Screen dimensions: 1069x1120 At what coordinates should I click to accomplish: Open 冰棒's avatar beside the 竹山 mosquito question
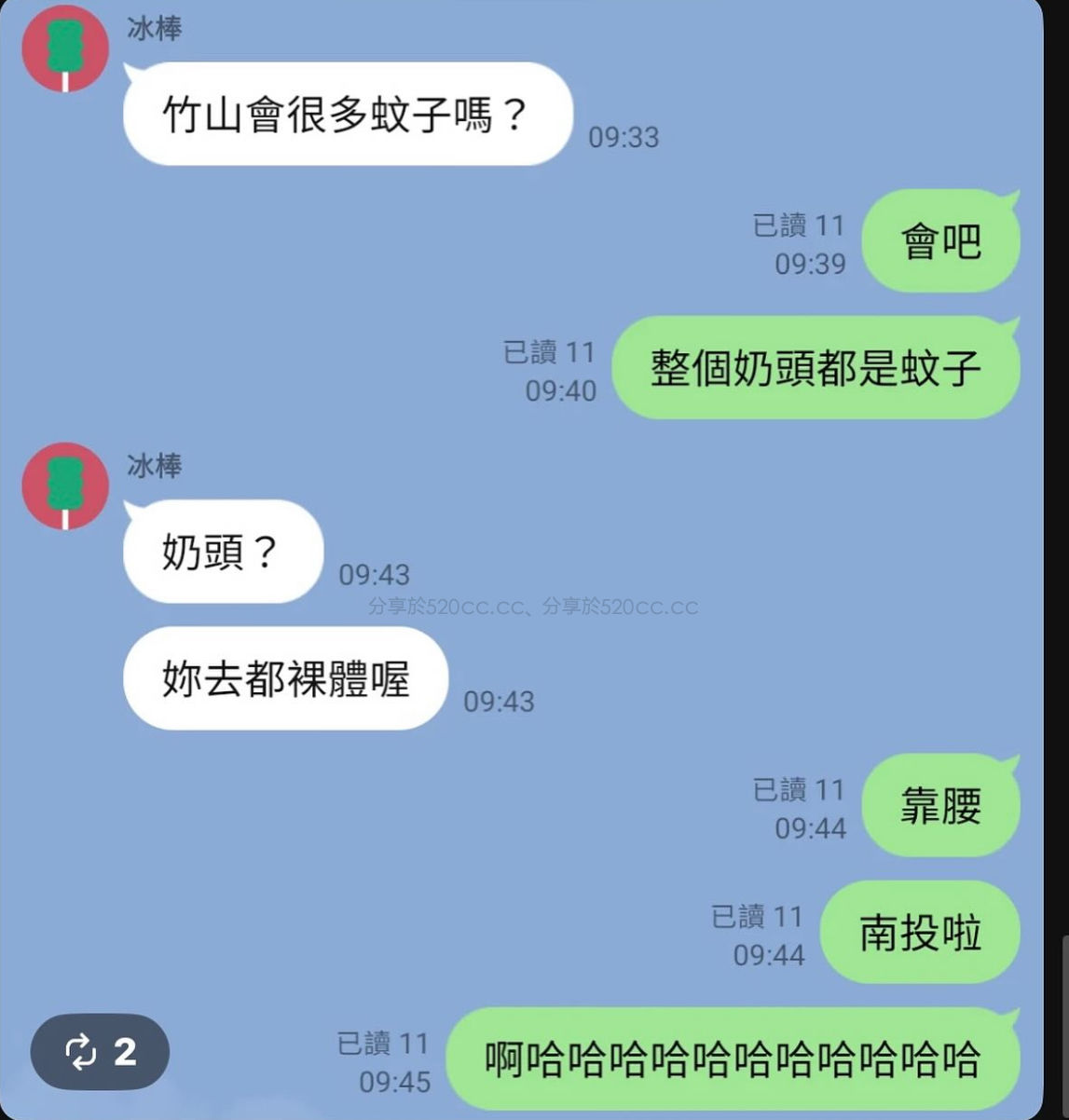pyautogui.click(x=65, y=48)
